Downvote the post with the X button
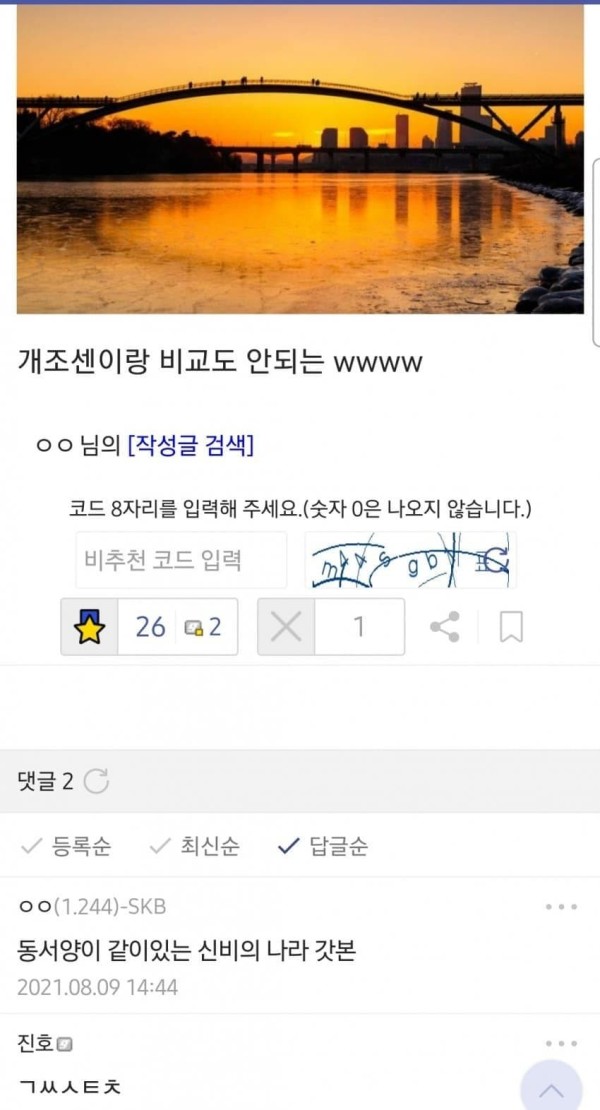 (286, 627)
